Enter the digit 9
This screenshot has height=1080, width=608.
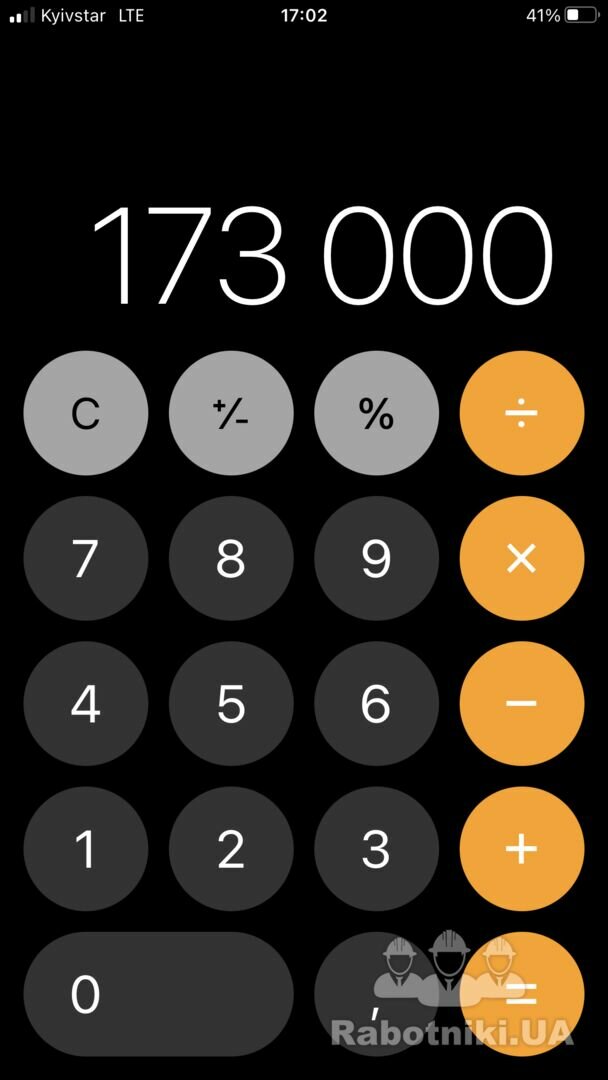376,559
